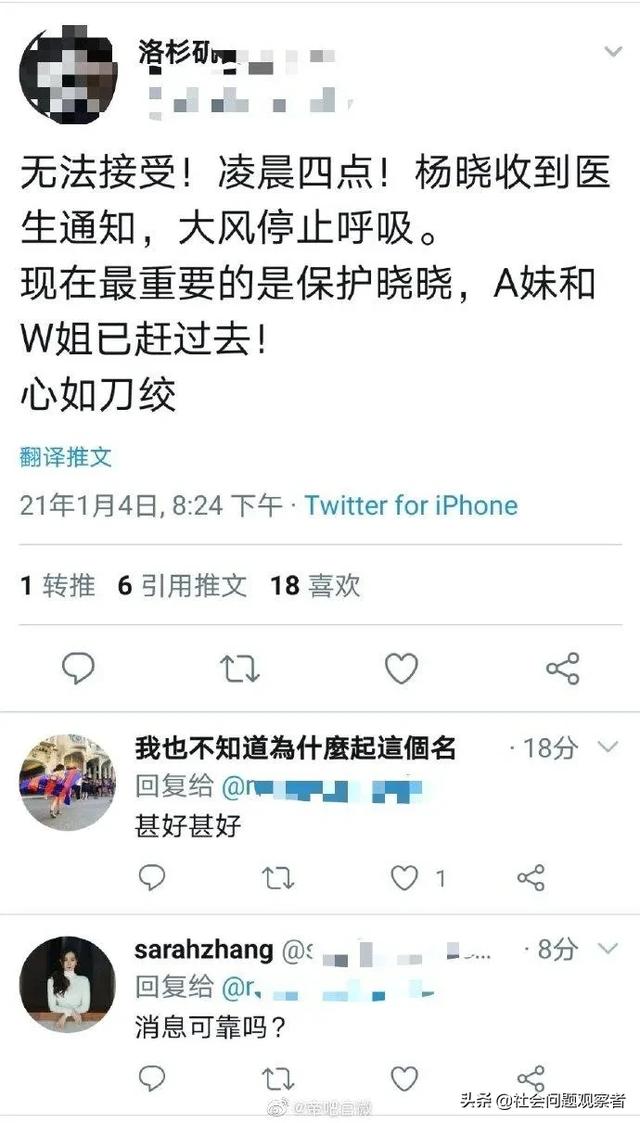This screenshot has height=1123, width=640.
Task: Share the 甚好甚好 comment
Action: tap(531, 878)
